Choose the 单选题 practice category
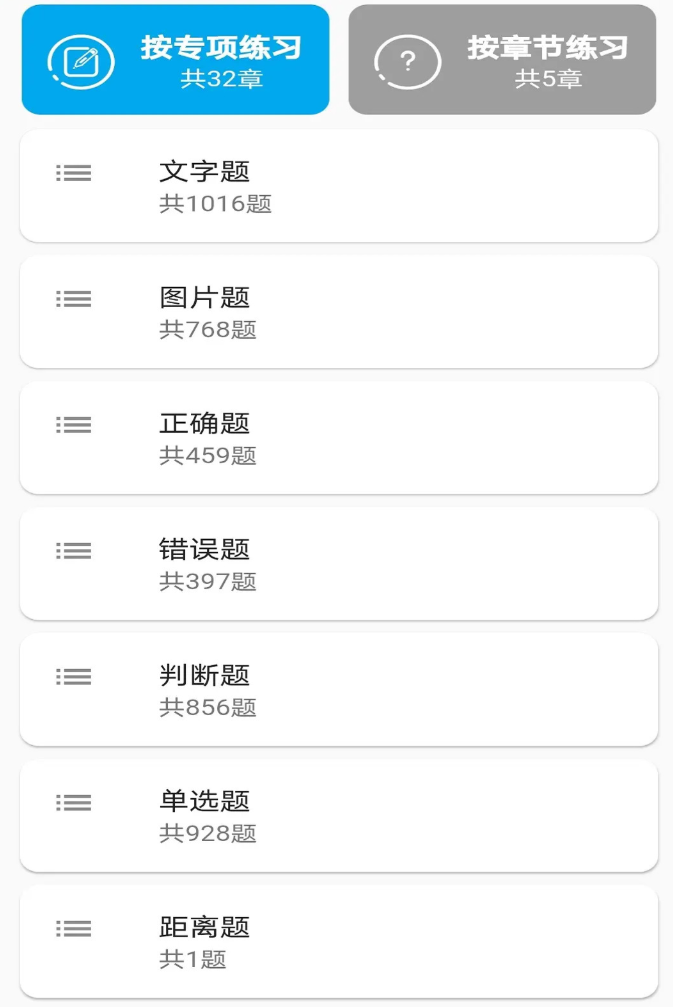 click(338, 816)
